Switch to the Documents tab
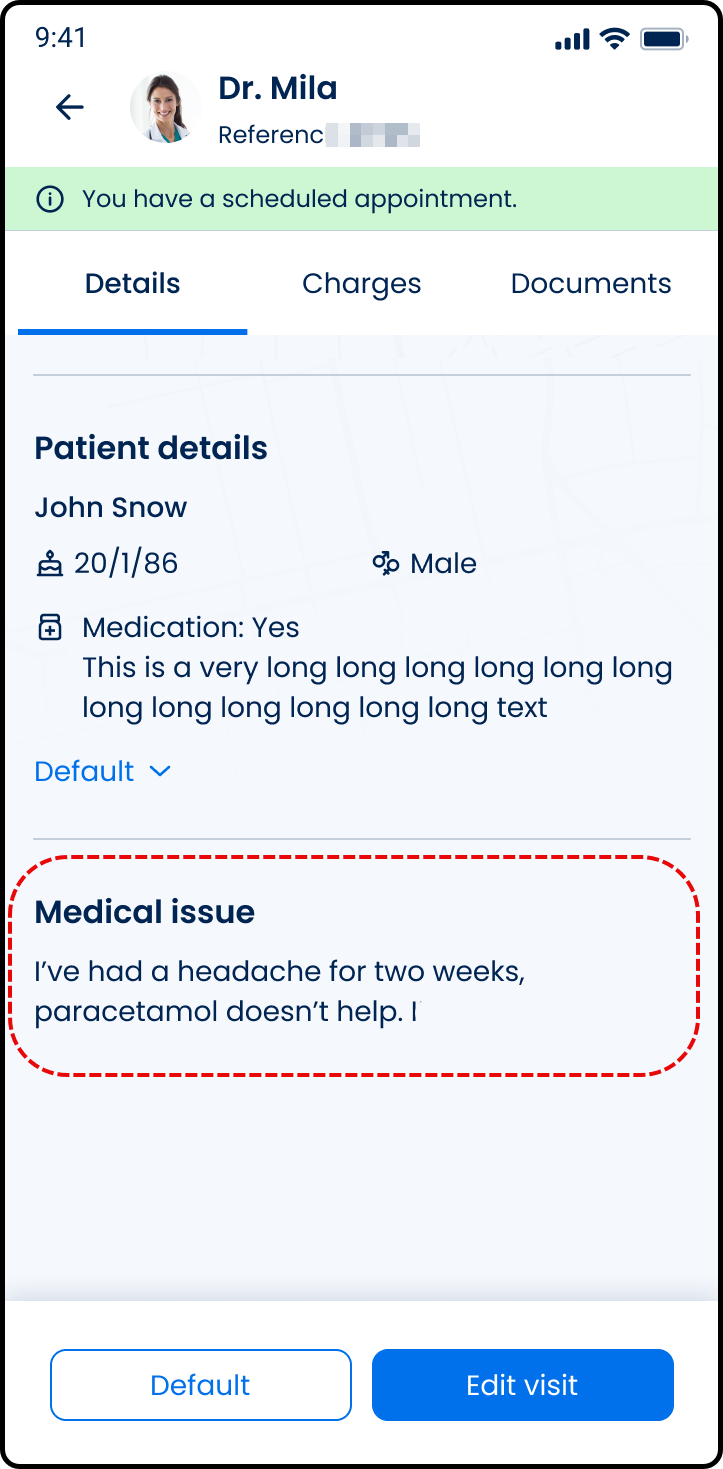The height and width of the screenshot is (1469, 723). (591, 284)
